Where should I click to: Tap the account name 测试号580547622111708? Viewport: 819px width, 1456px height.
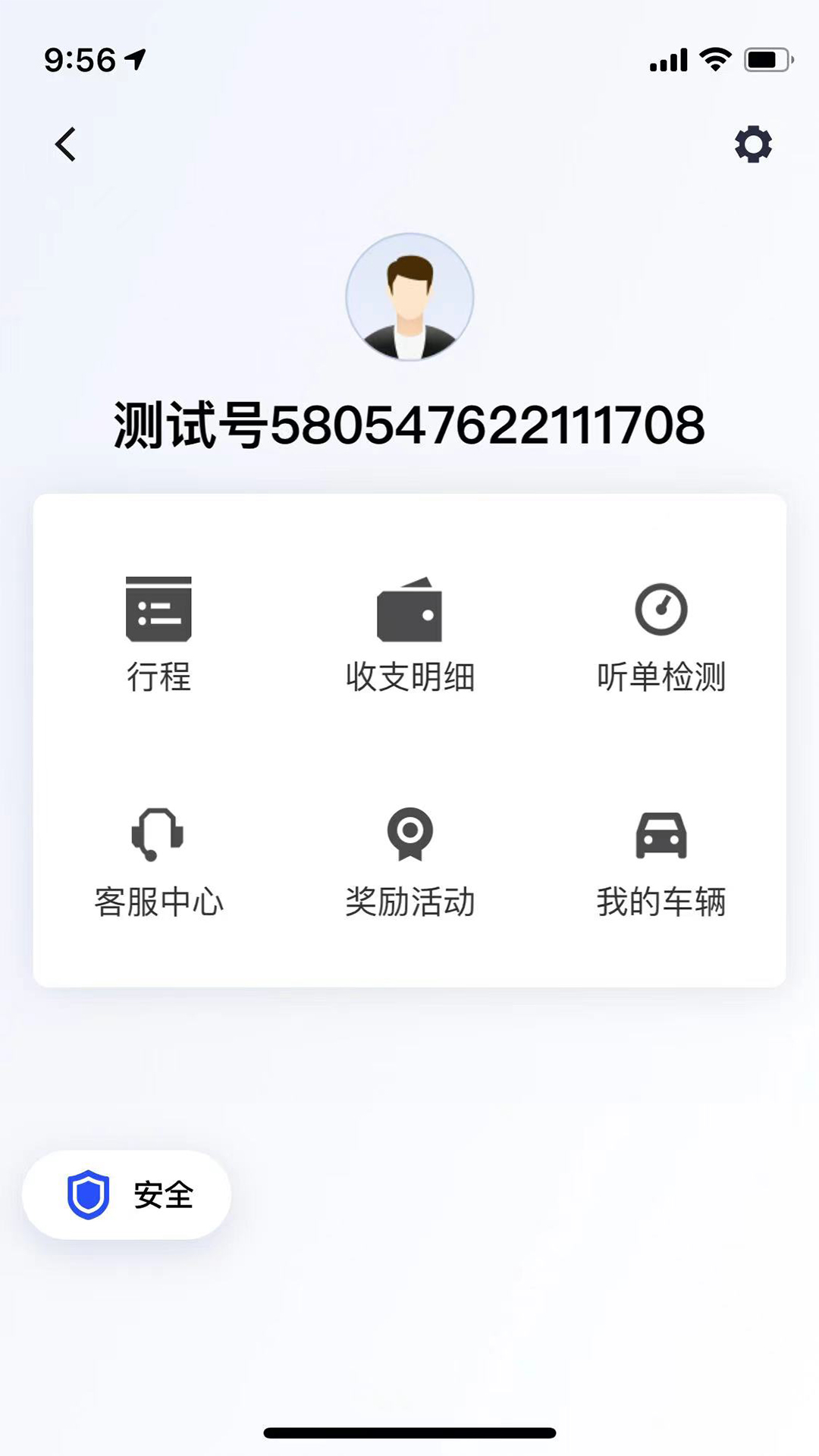coord(409,425)
